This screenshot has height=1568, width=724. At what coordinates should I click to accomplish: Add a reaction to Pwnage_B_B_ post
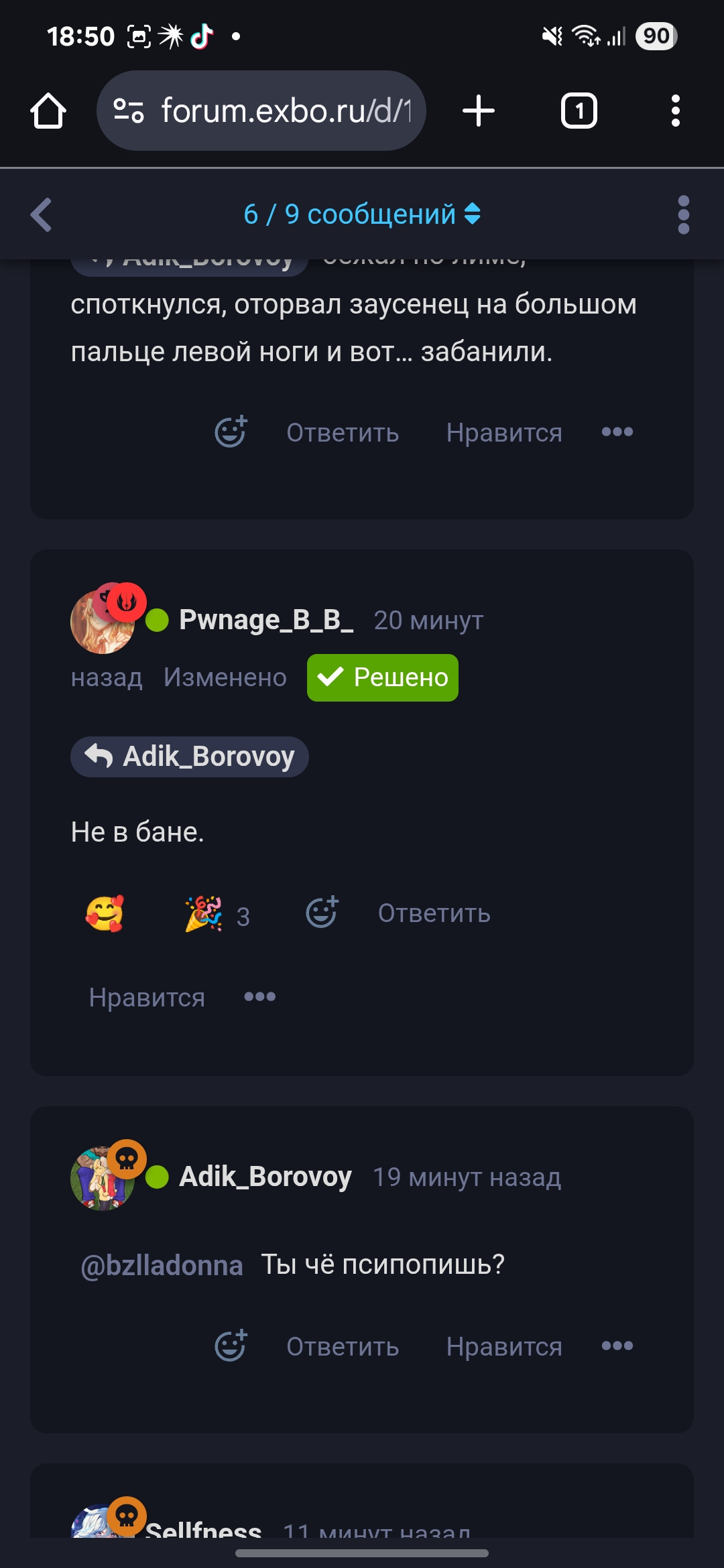pyautogui.click(x=322, y=913)
